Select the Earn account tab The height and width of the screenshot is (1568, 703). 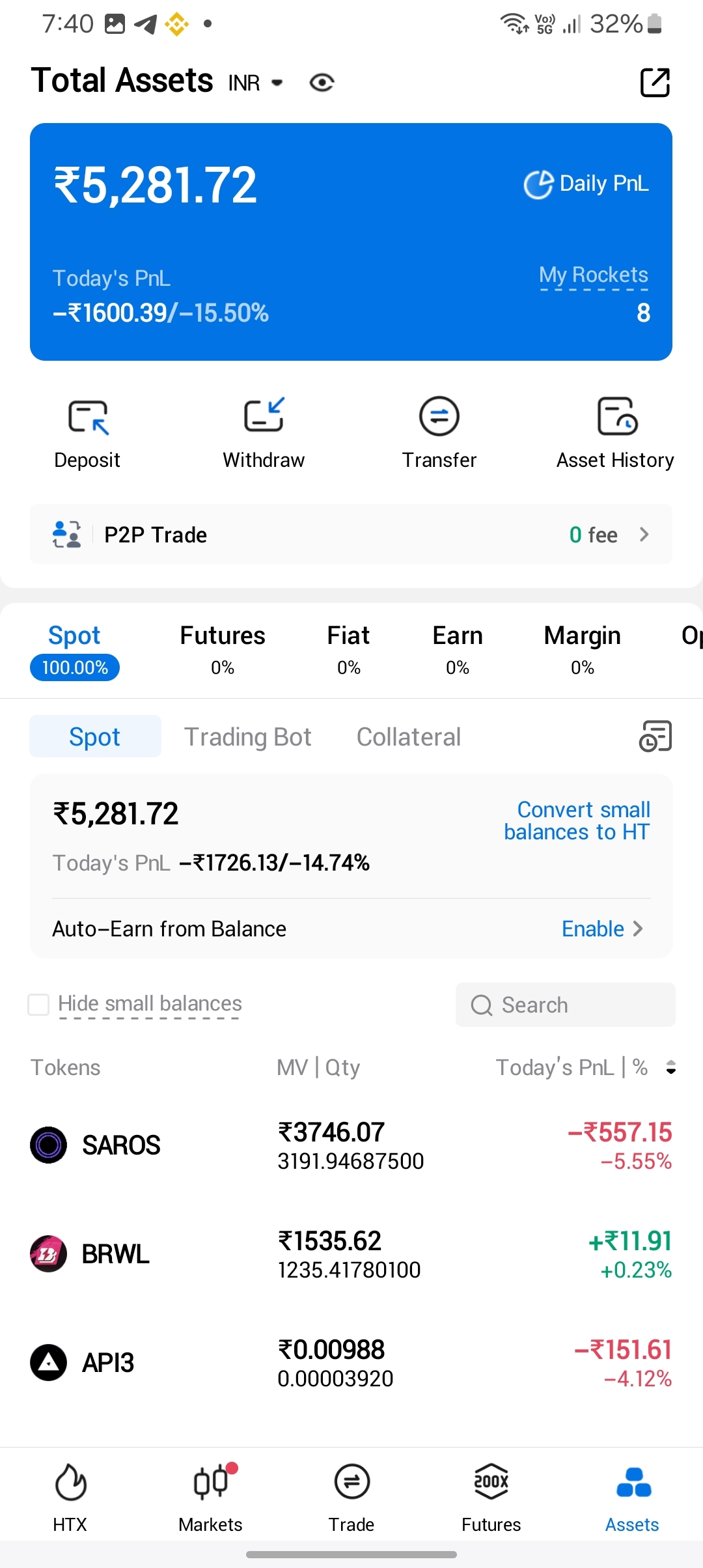[x=458, y=647]
